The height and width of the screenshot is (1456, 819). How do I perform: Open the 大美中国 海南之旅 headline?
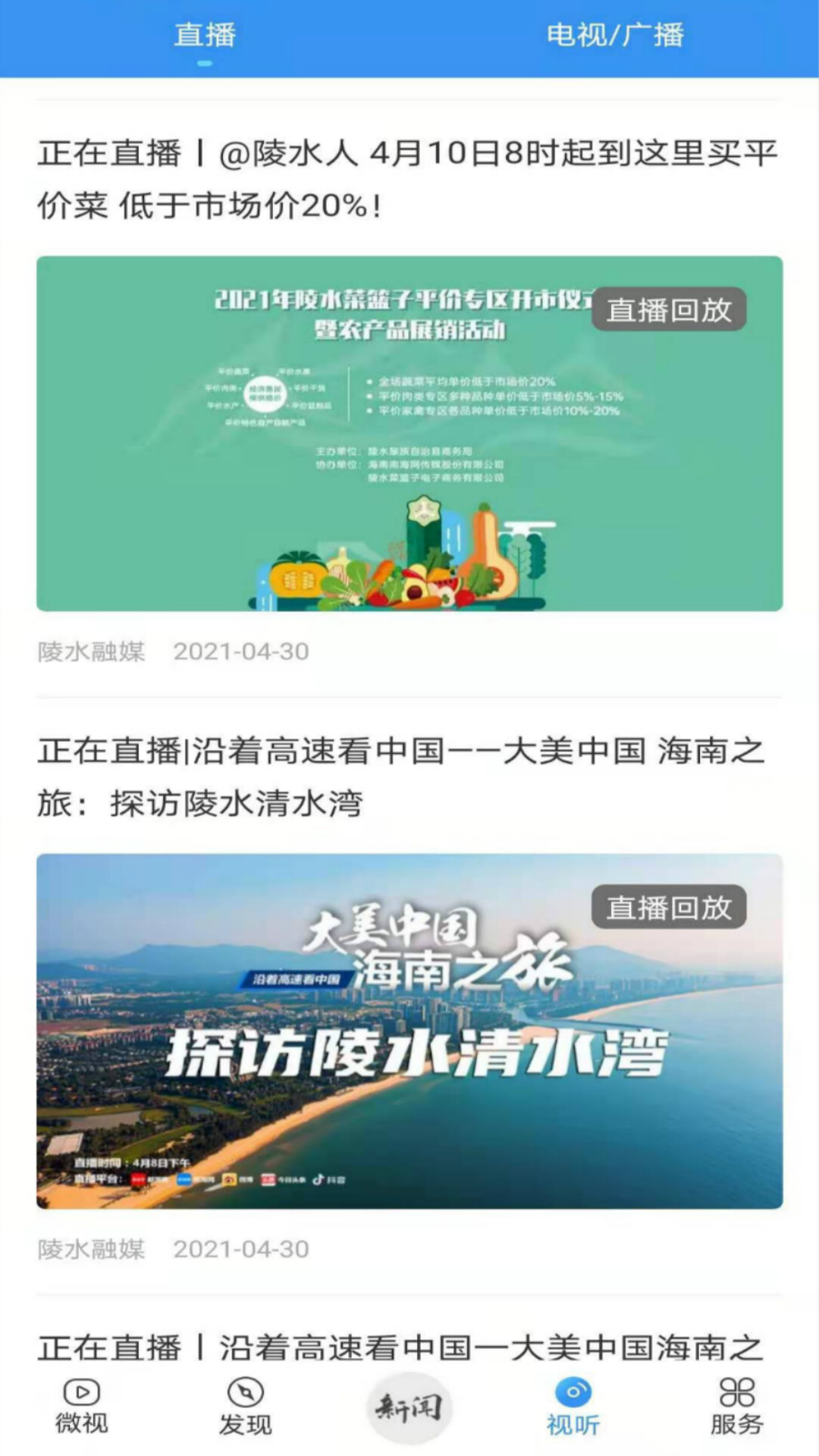click(402, 777)
